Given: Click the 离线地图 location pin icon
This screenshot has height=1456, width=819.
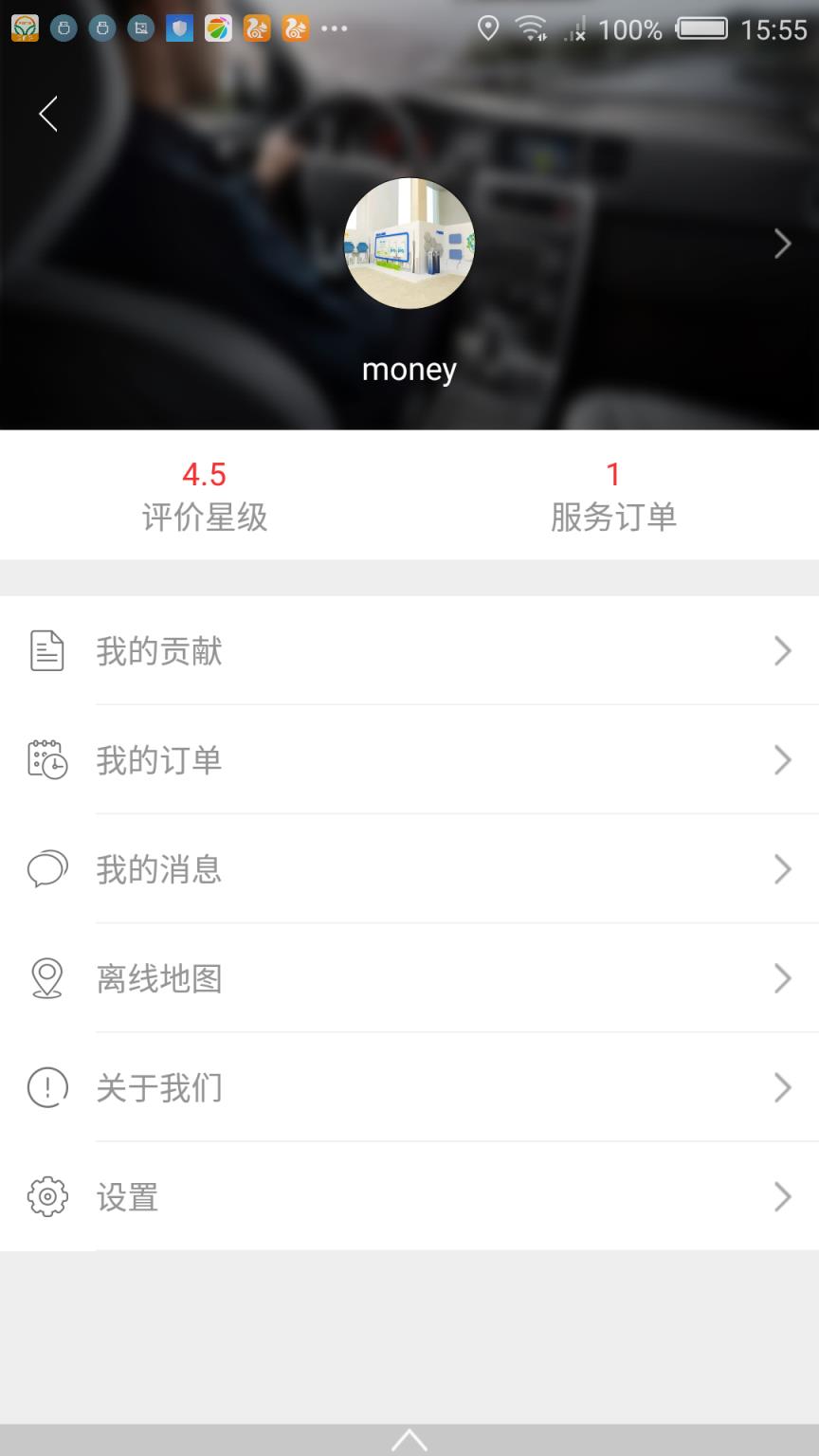Looking at the screenshot, I should click(x=45, y=977).
